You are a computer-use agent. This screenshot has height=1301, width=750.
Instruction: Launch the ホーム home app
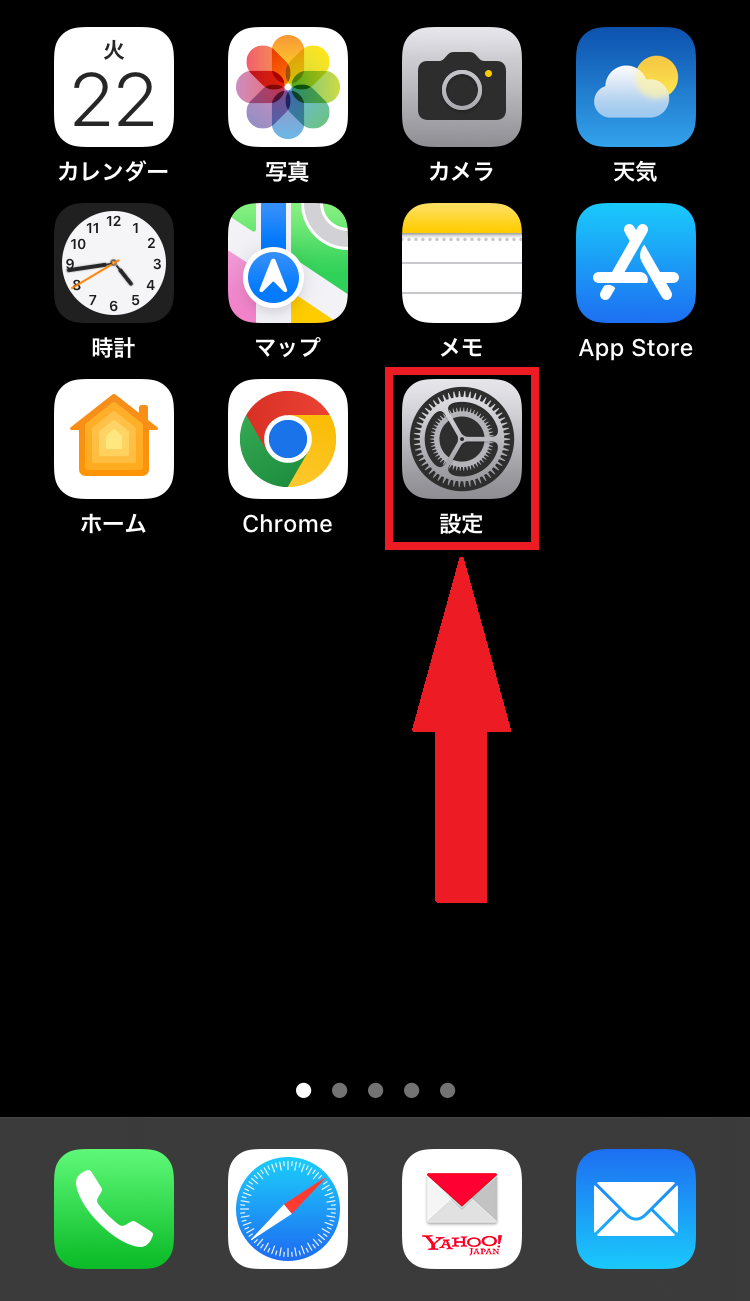pyautogui.click(x=114, y=439)
